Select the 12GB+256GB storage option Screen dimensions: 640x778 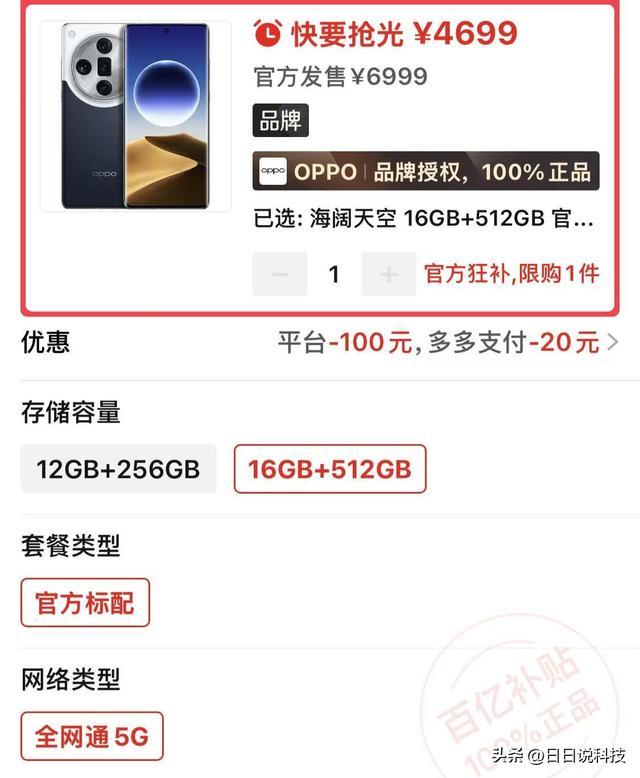[118, 469]
